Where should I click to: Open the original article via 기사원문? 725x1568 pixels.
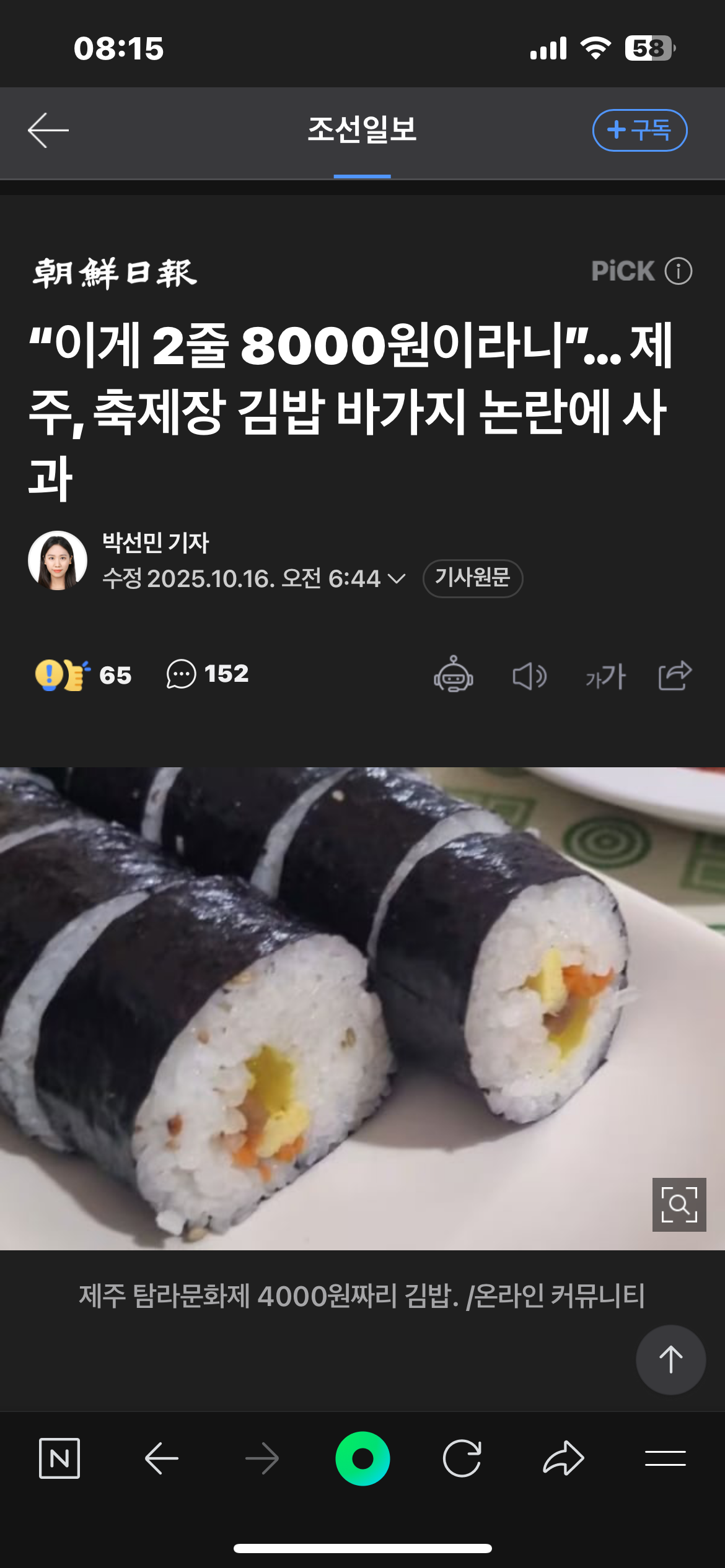click(x=472, y=578)
